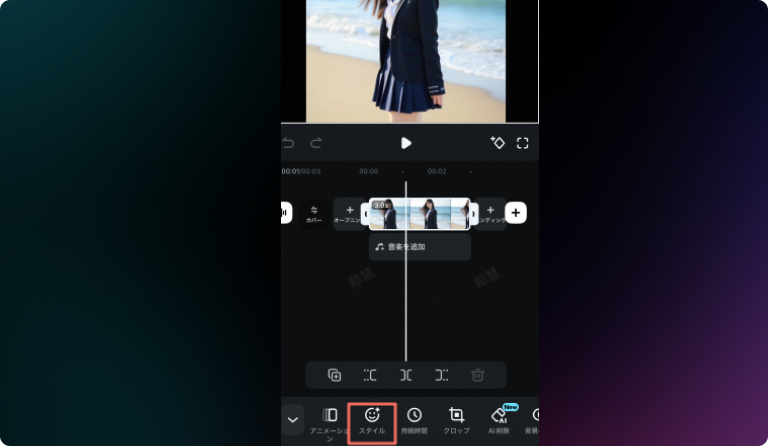Open the アニメーション animation tool
The image size is (768, 446).
(329, 421)
